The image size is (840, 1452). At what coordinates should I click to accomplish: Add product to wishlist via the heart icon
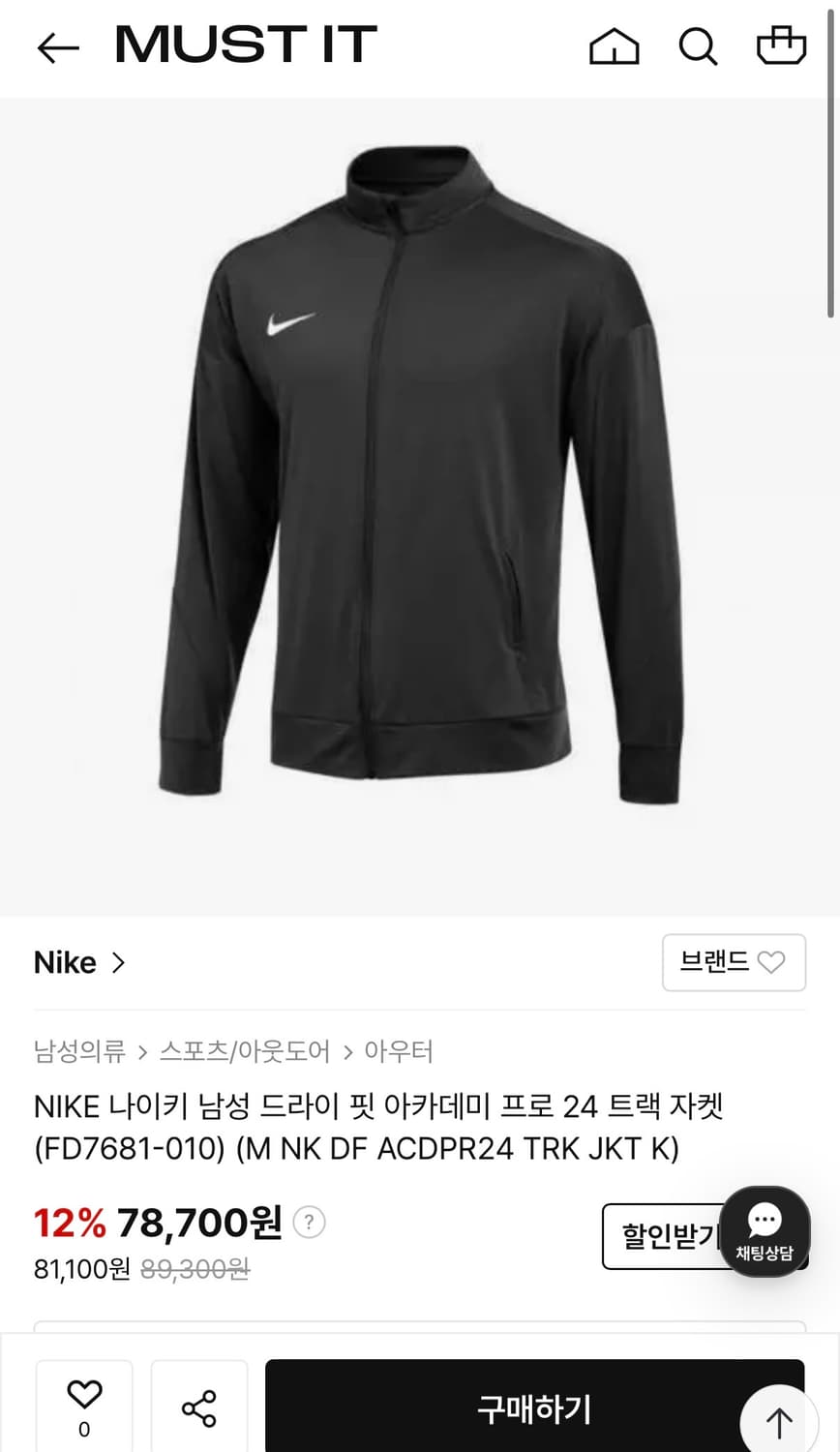(84, 1395)
